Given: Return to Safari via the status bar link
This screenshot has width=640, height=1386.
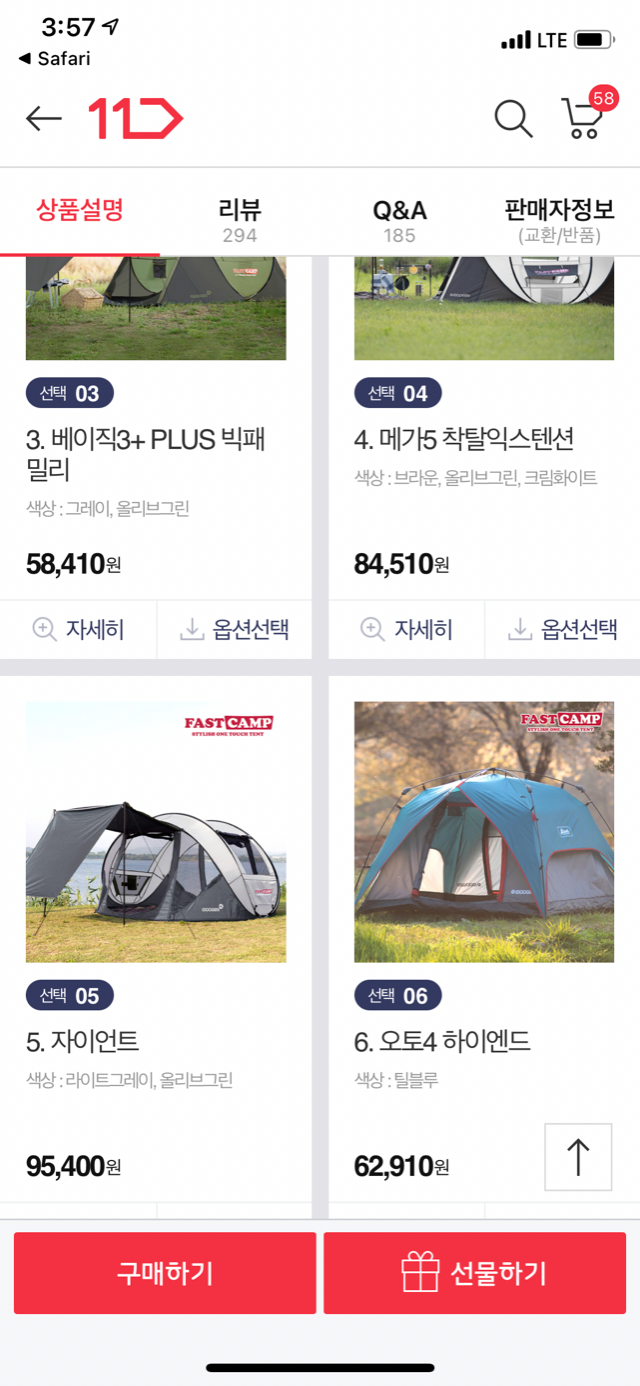Looking at the screenshot, I should click(55, 59).
